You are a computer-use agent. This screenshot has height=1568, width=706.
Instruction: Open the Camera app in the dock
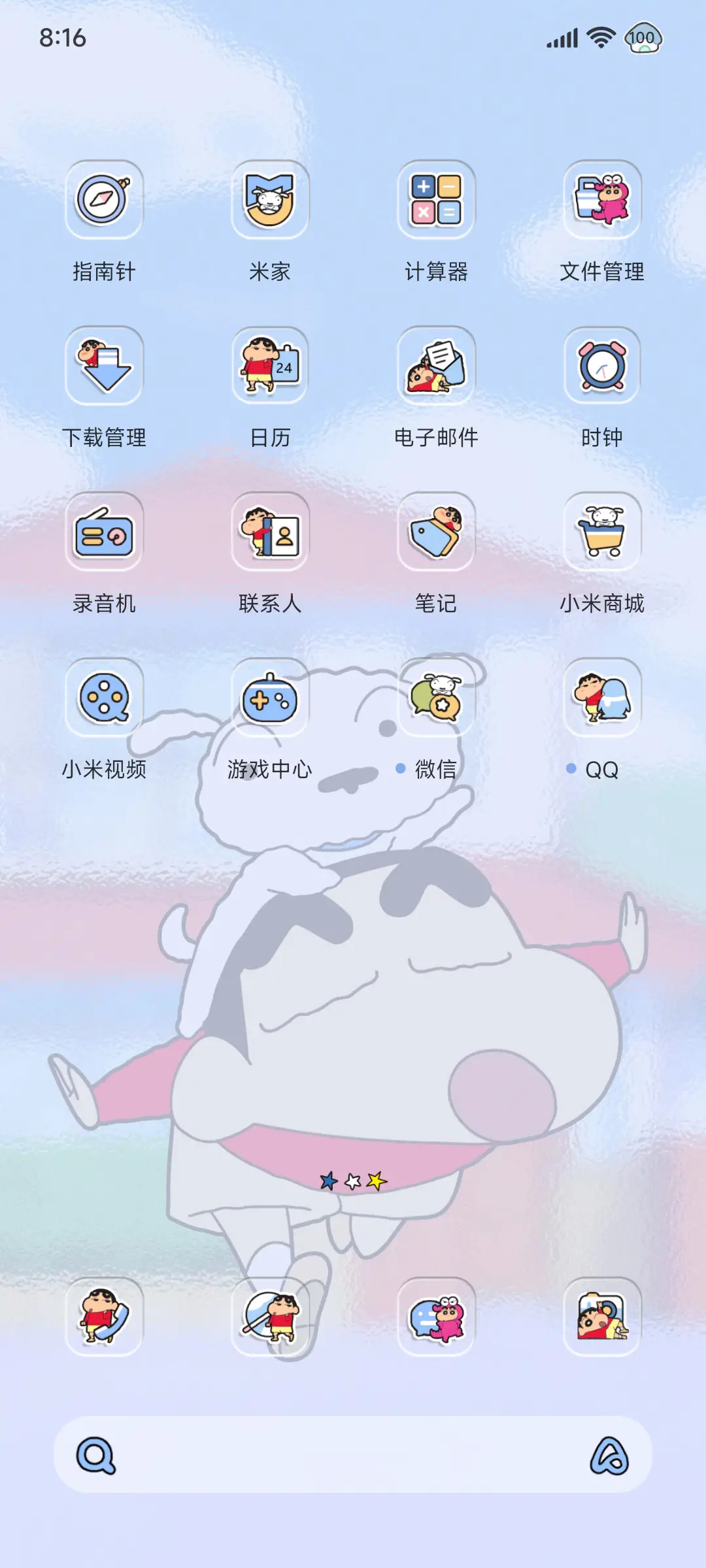point(603,1318)
